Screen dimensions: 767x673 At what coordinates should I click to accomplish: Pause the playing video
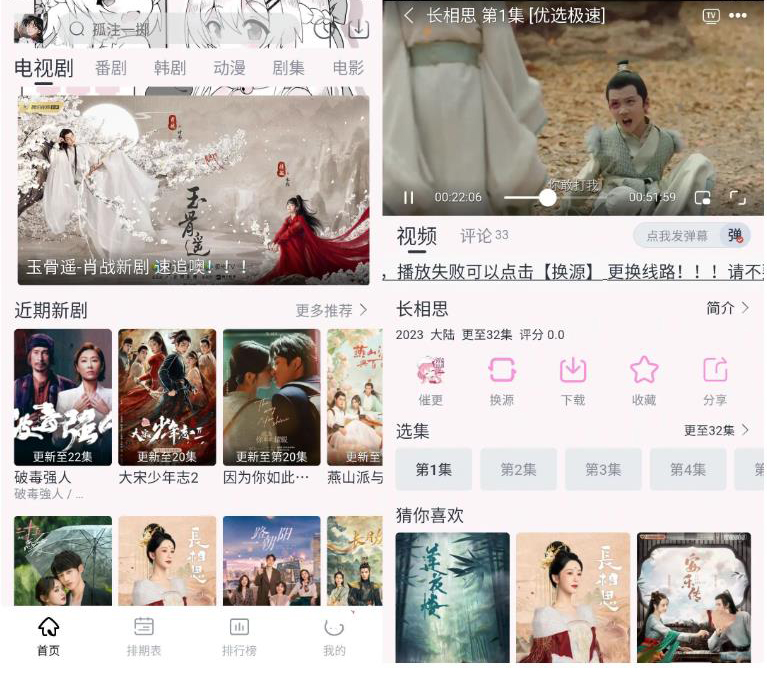(x=408, y=198)
